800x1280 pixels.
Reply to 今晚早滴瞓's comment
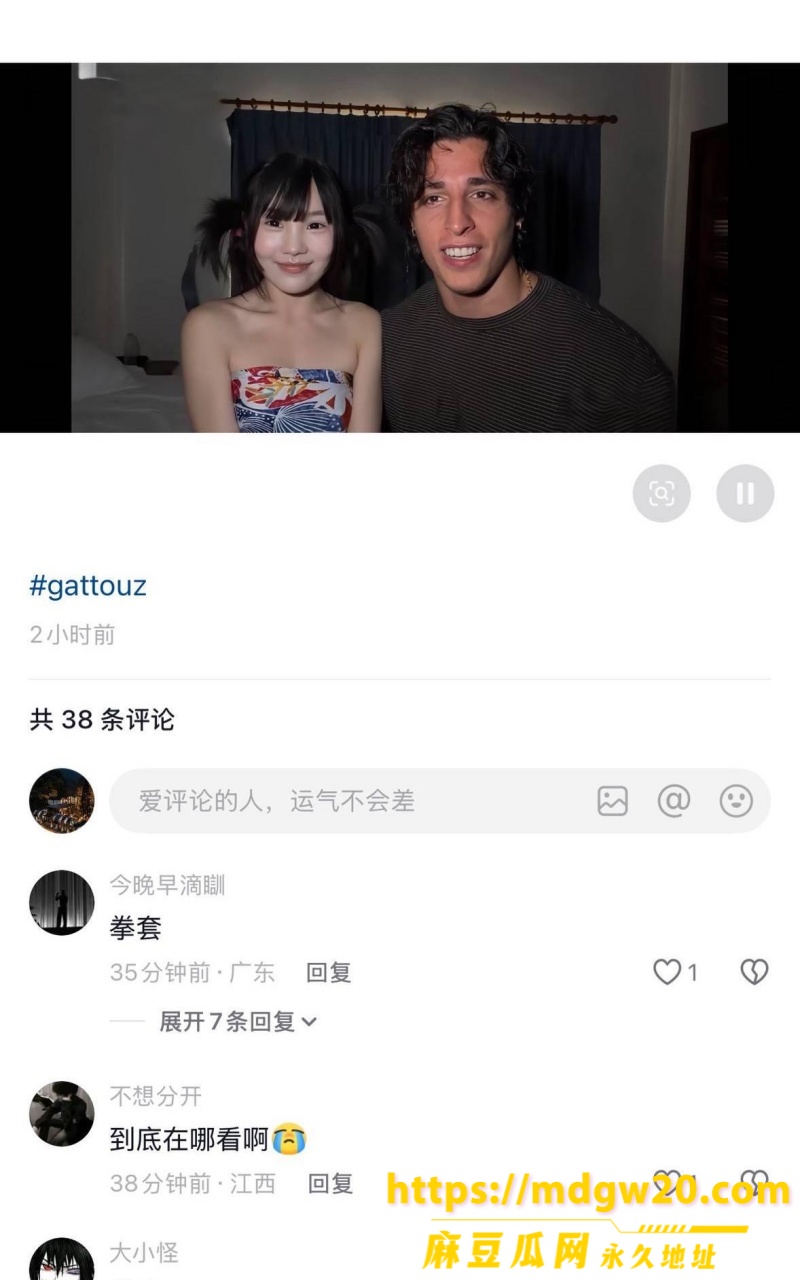(328, 972)
